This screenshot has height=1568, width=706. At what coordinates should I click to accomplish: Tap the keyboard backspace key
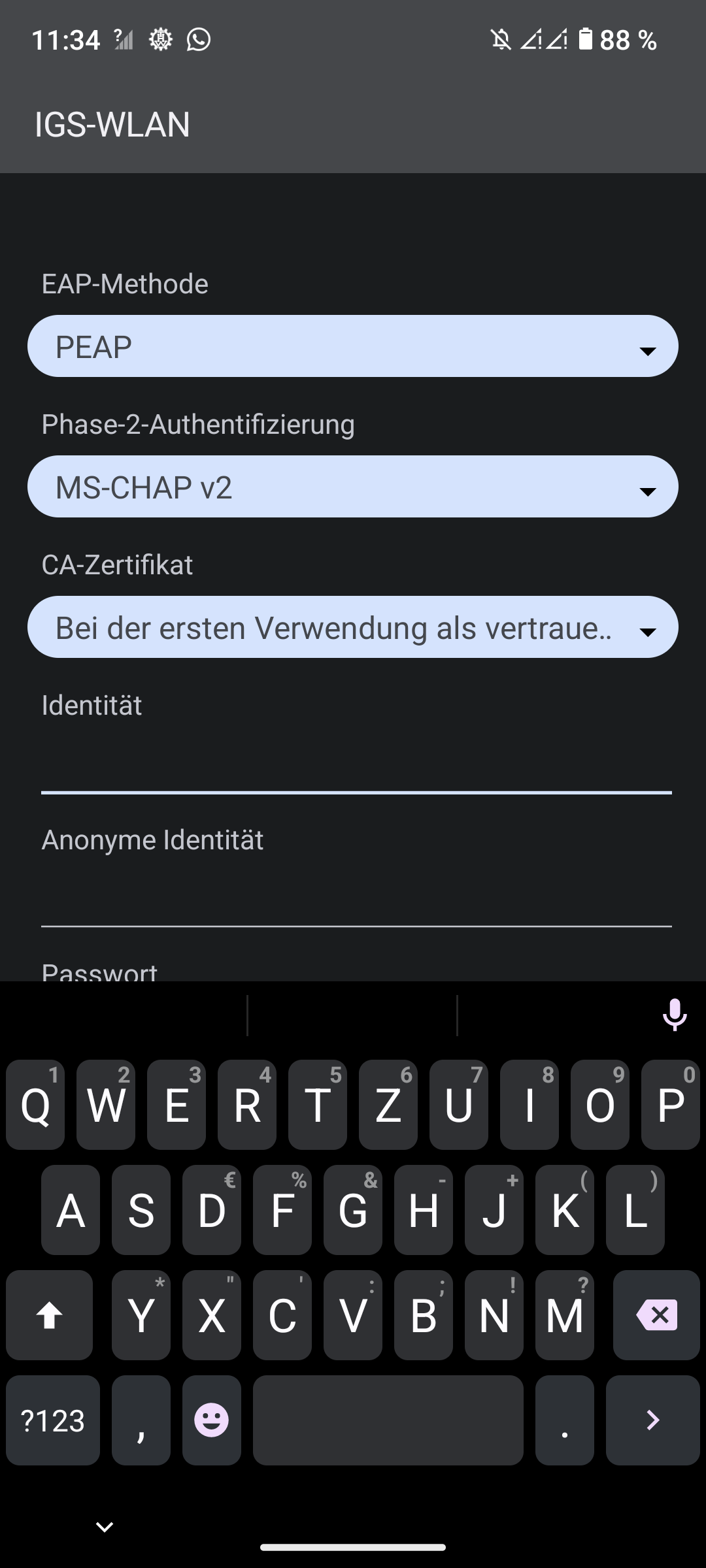coord(656,1315)
